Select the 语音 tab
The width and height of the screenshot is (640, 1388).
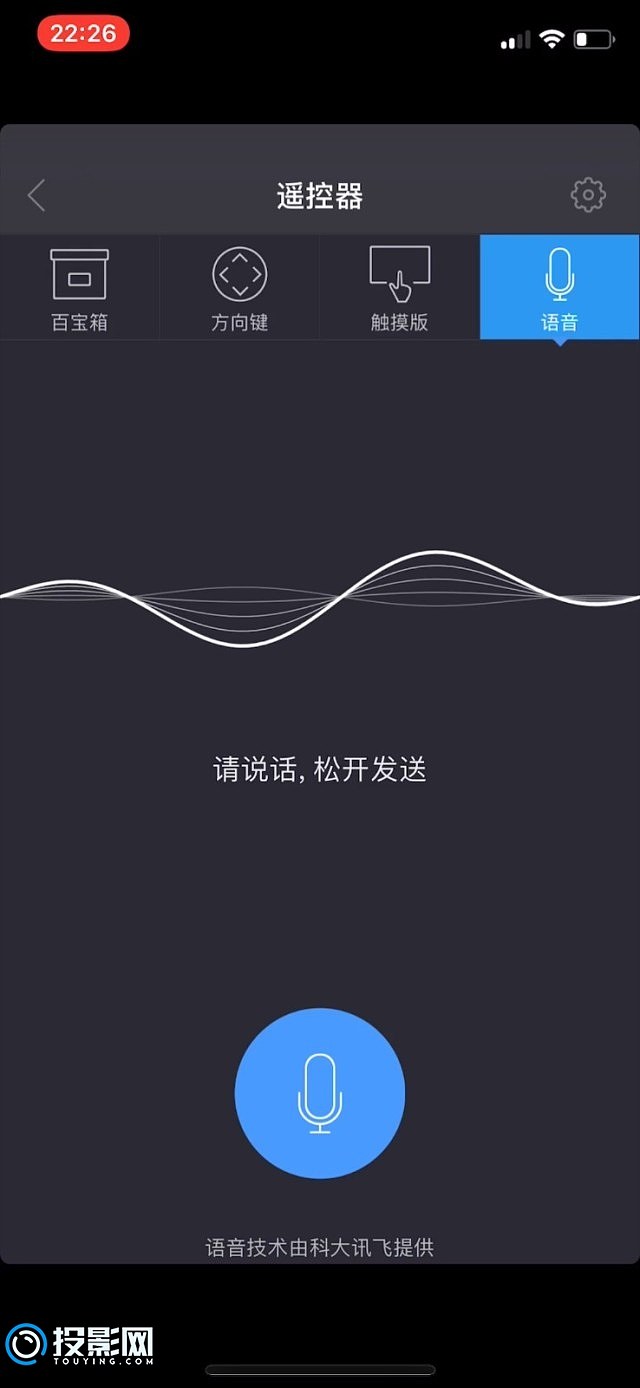(560, 287)
